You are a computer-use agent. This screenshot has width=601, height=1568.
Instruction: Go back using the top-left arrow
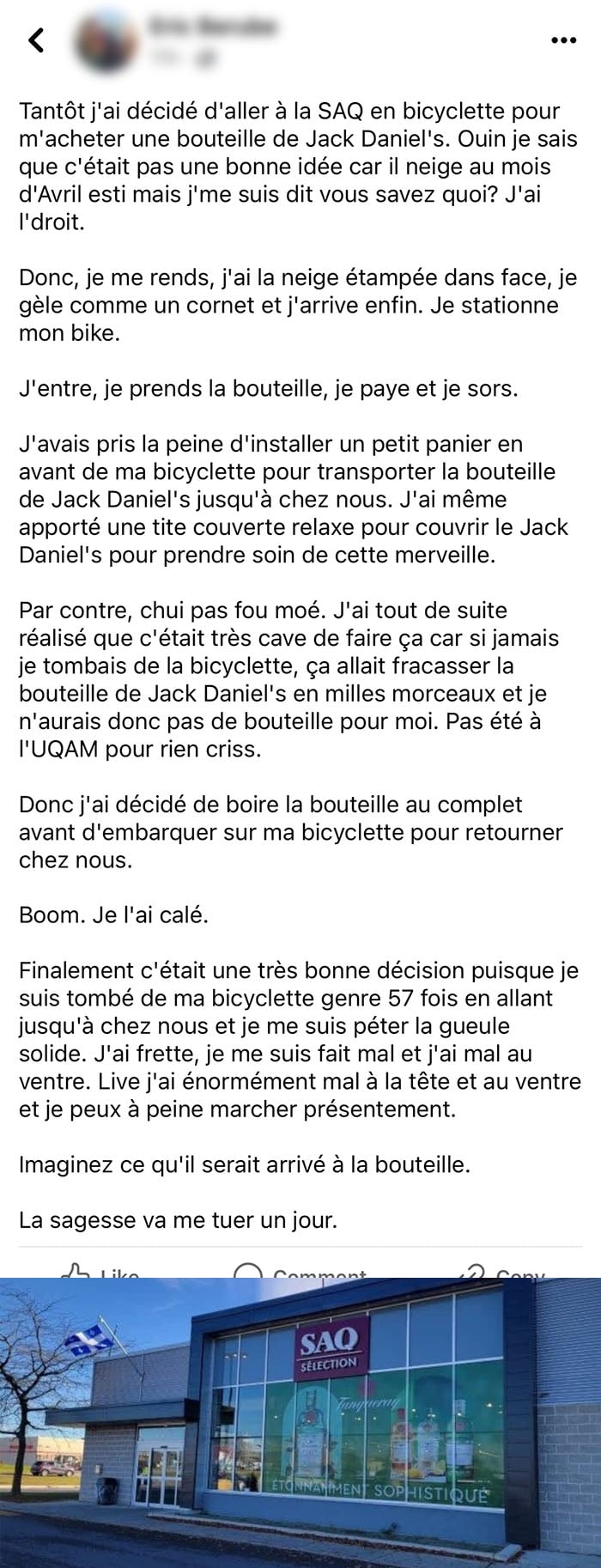[35, 40]
